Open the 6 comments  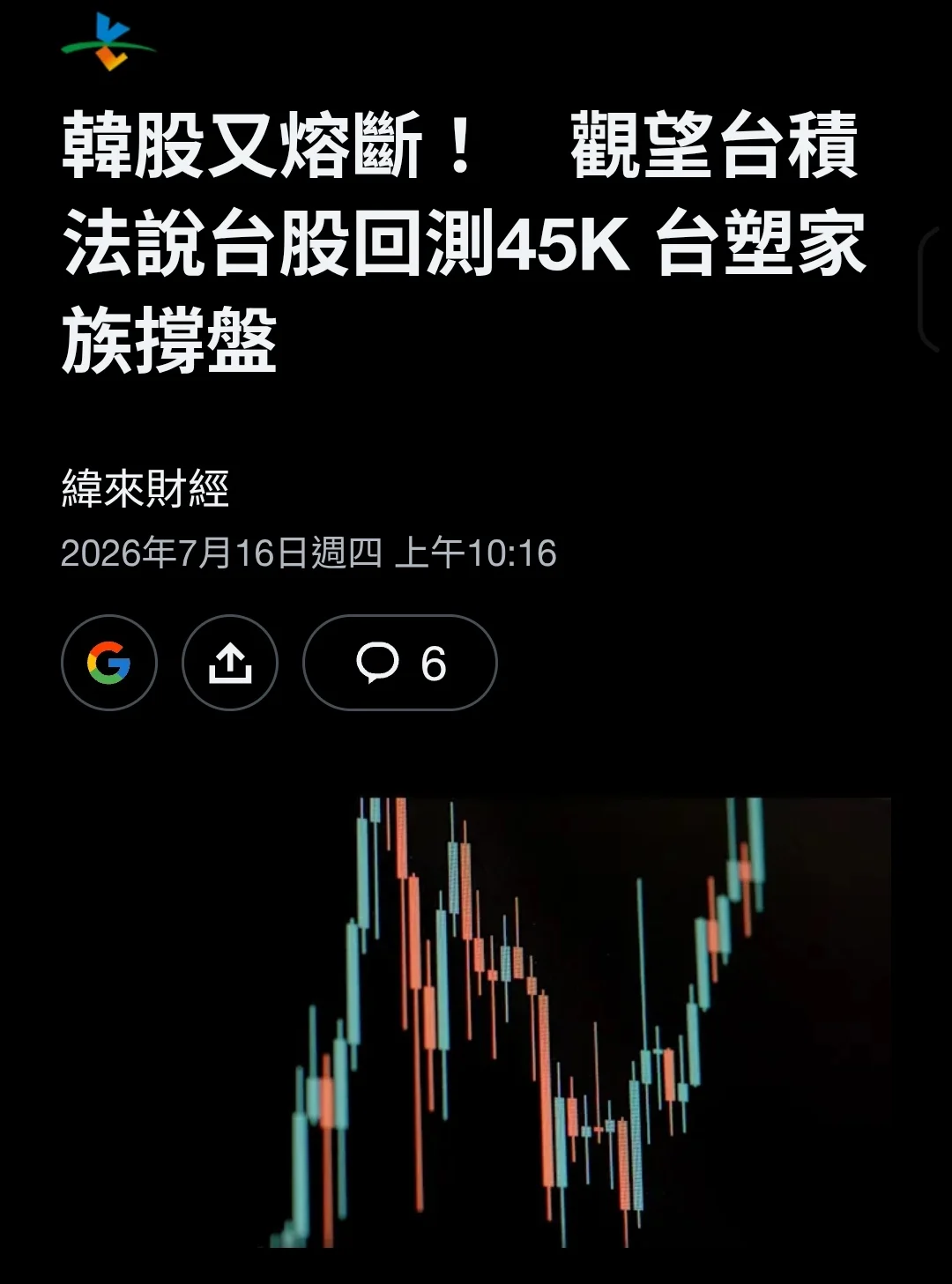[x=400, y=663]
